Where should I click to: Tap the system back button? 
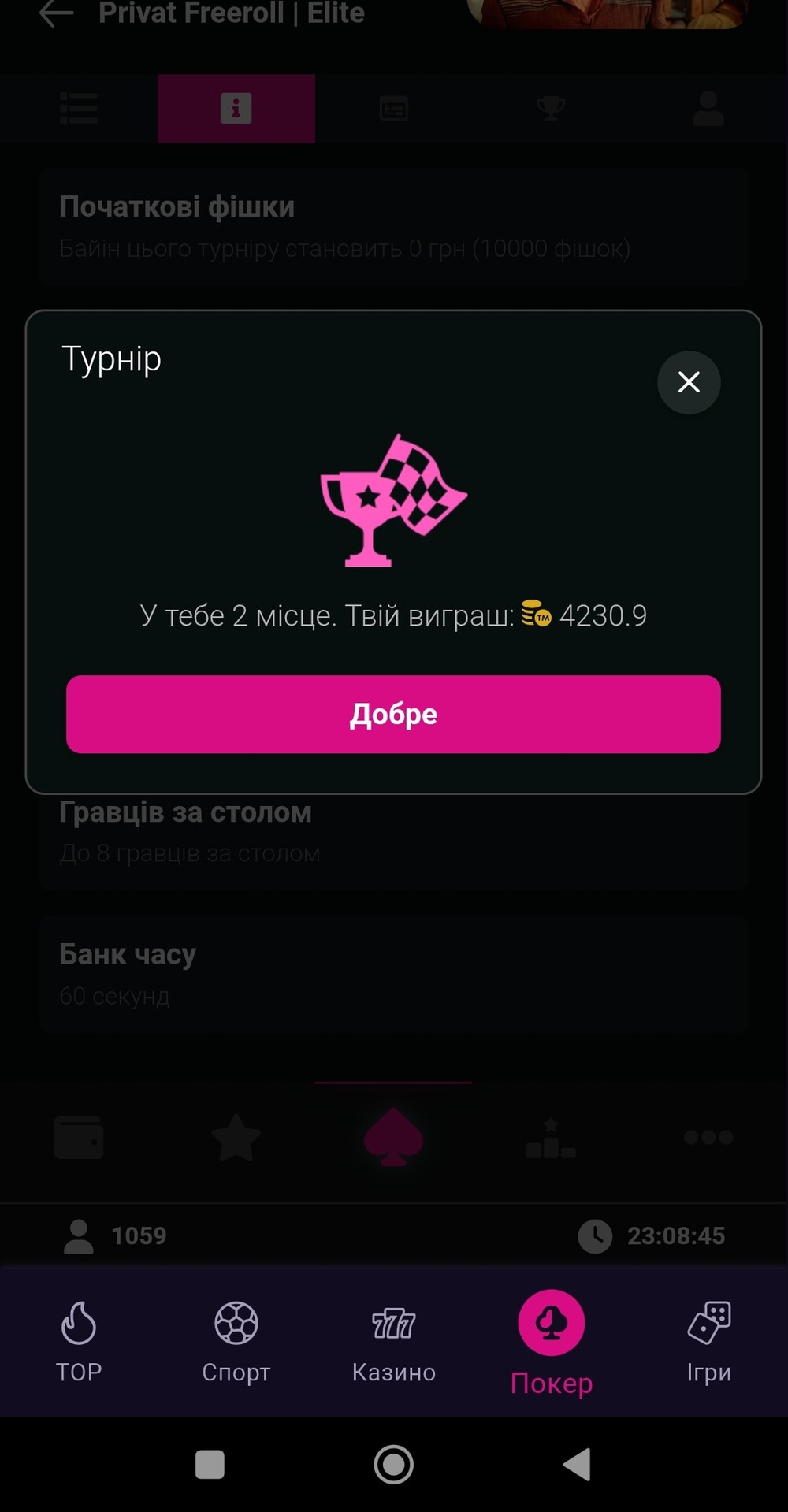(578, 1465)
